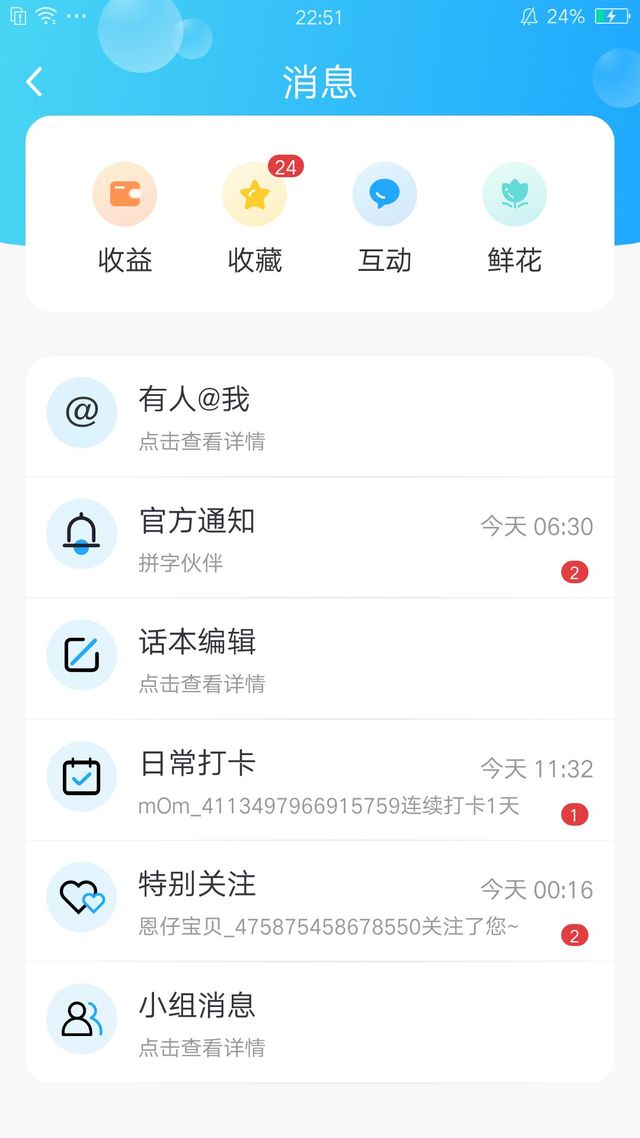640x1138 pixels.
Task: Open 互动 interactions shortcut
Action: coord(385,215)
